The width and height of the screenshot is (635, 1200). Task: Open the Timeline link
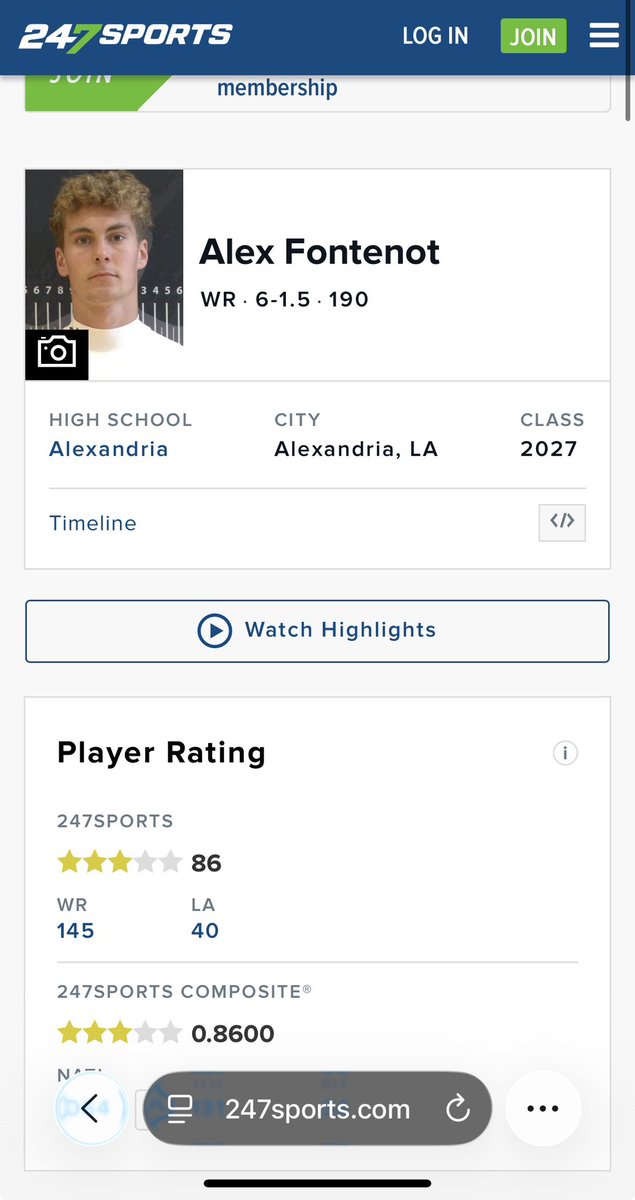93,523
